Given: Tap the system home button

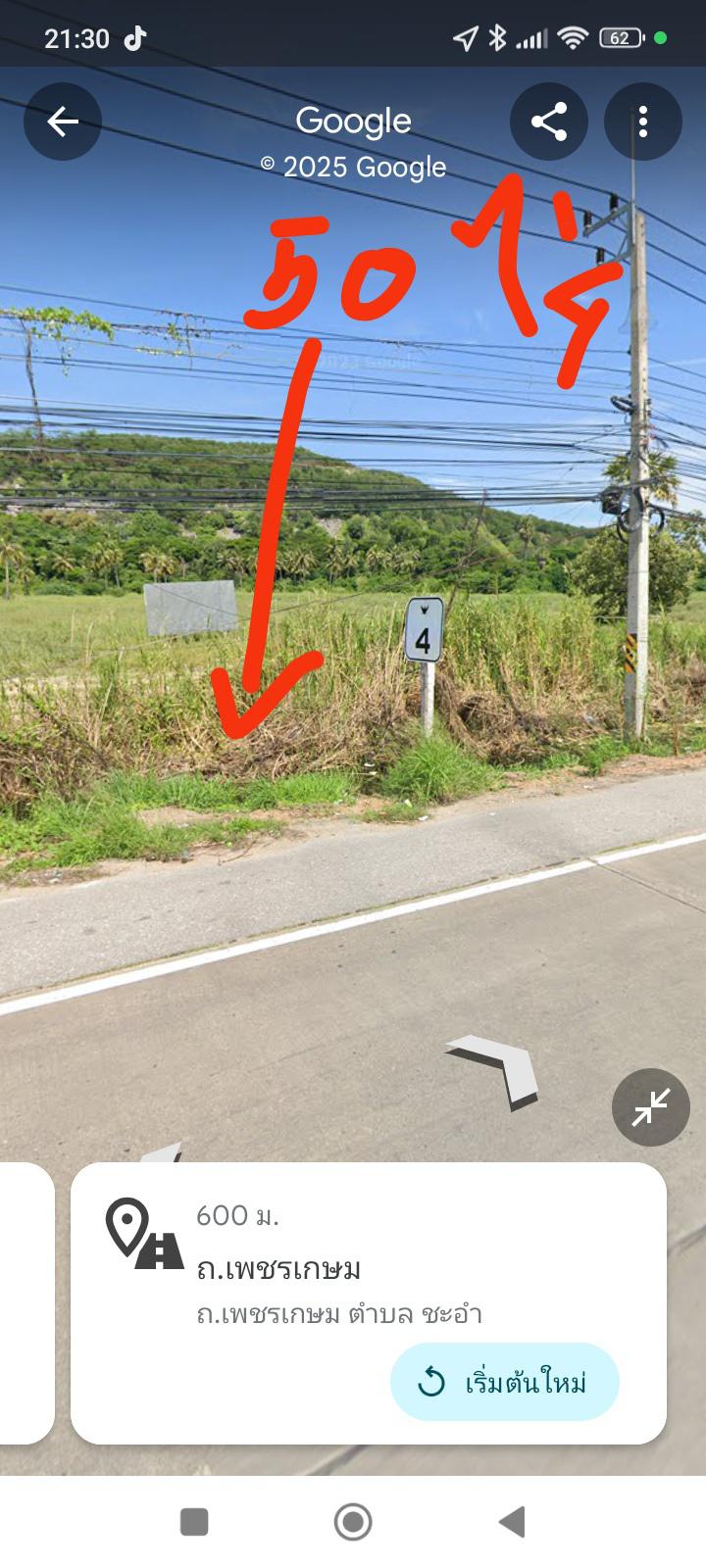Looking at the screenshot, I should [x=353, y=1522].
